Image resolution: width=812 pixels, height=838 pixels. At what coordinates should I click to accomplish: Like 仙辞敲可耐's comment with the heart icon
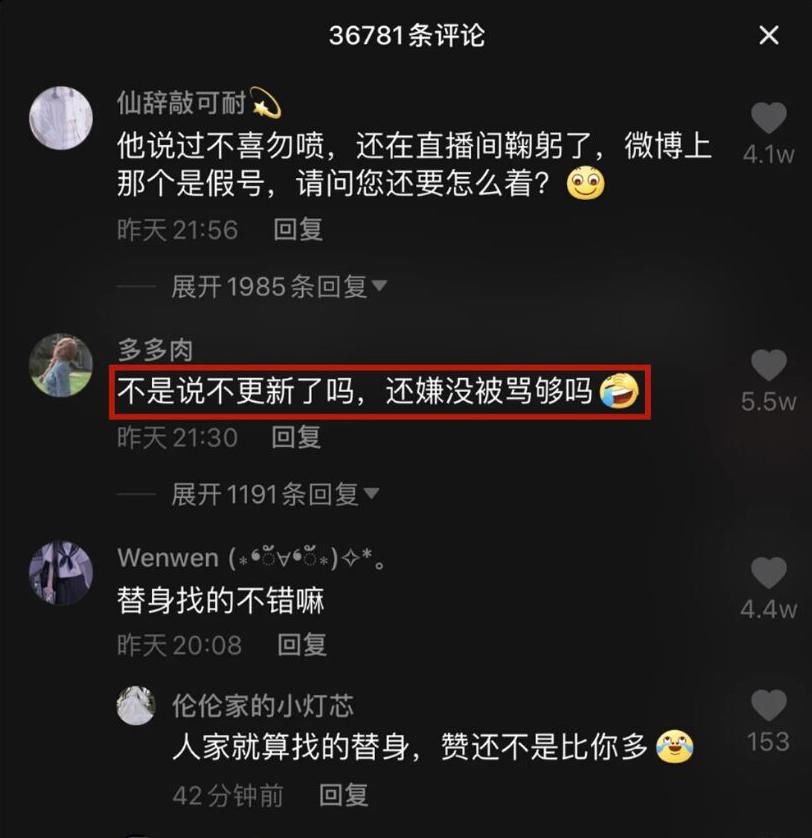[768, 117]
